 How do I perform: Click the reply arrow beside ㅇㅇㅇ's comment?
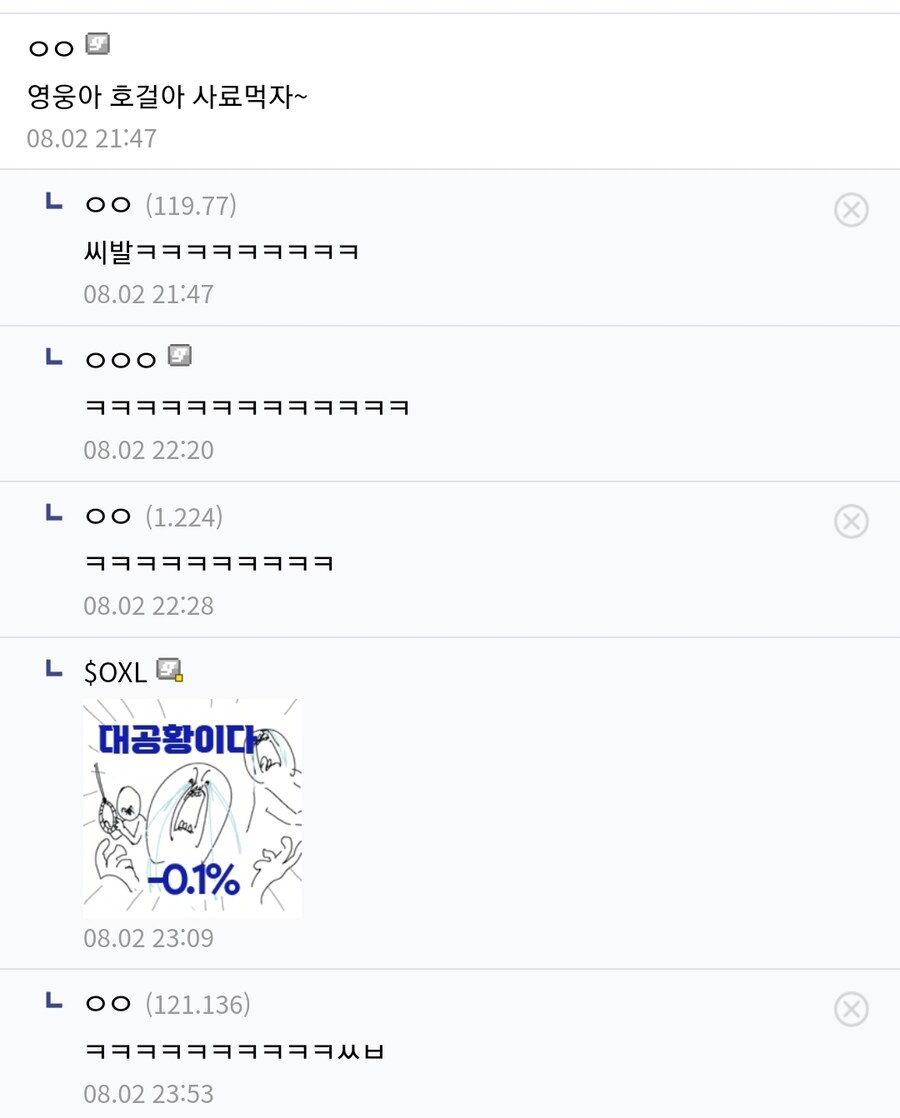(52, 356)
